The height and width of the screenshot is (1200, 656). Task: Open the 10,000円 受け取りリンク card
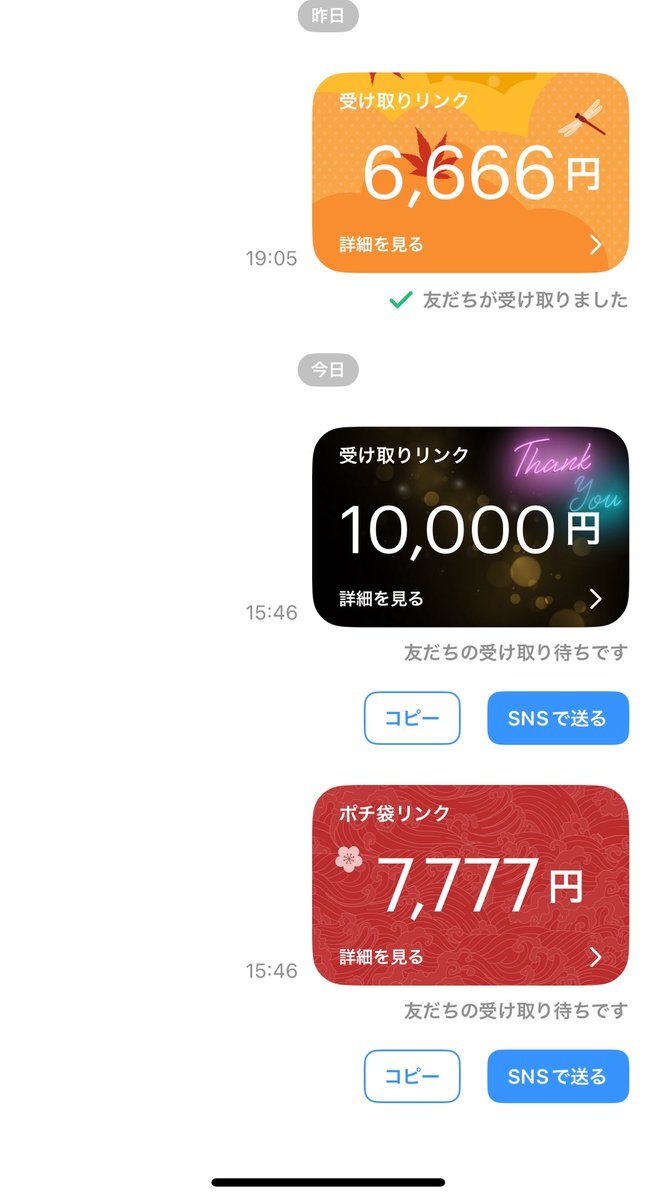point(471,527)
